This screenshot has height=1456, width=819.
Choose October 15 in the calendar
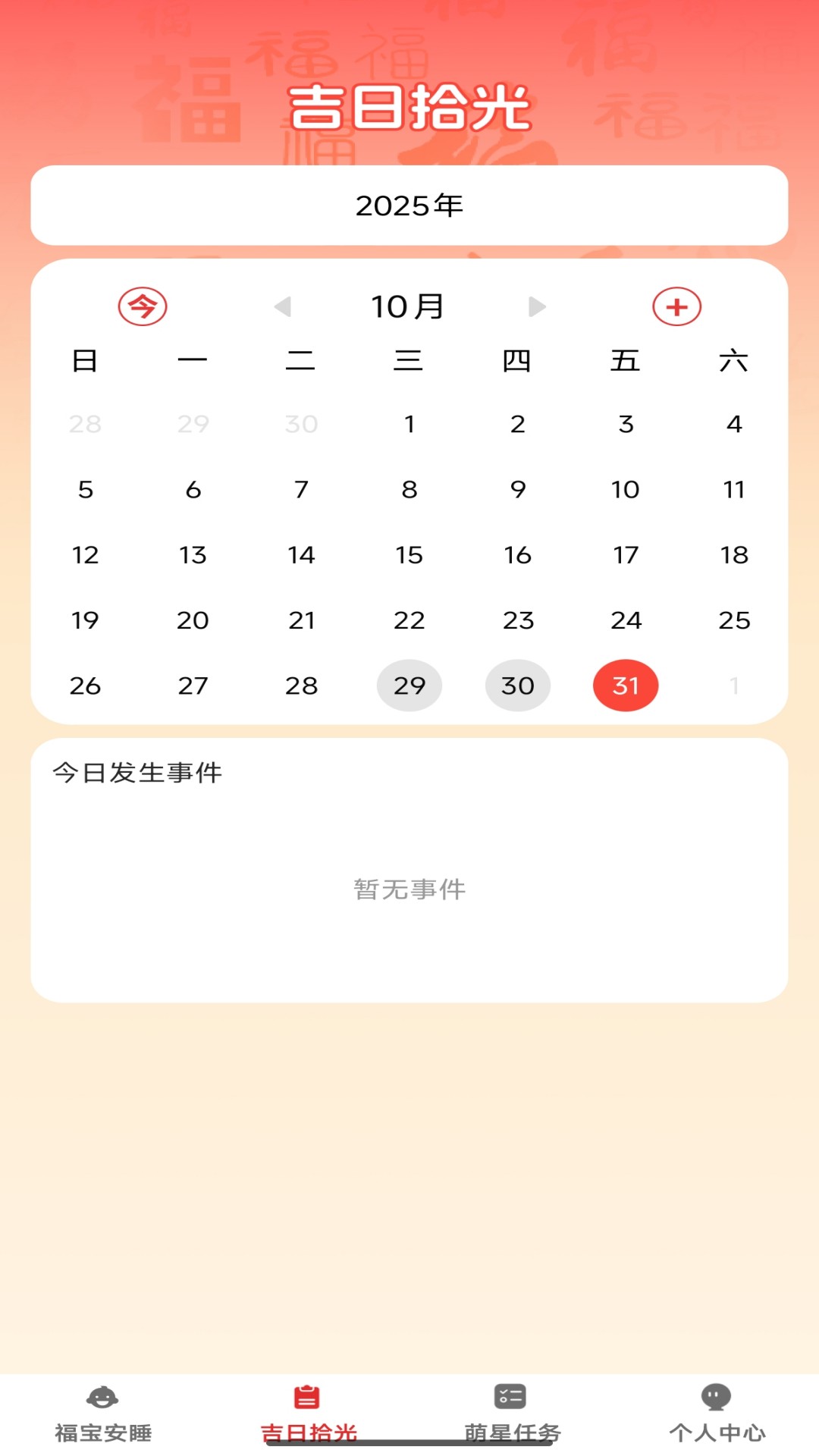(x=409, y=555)
